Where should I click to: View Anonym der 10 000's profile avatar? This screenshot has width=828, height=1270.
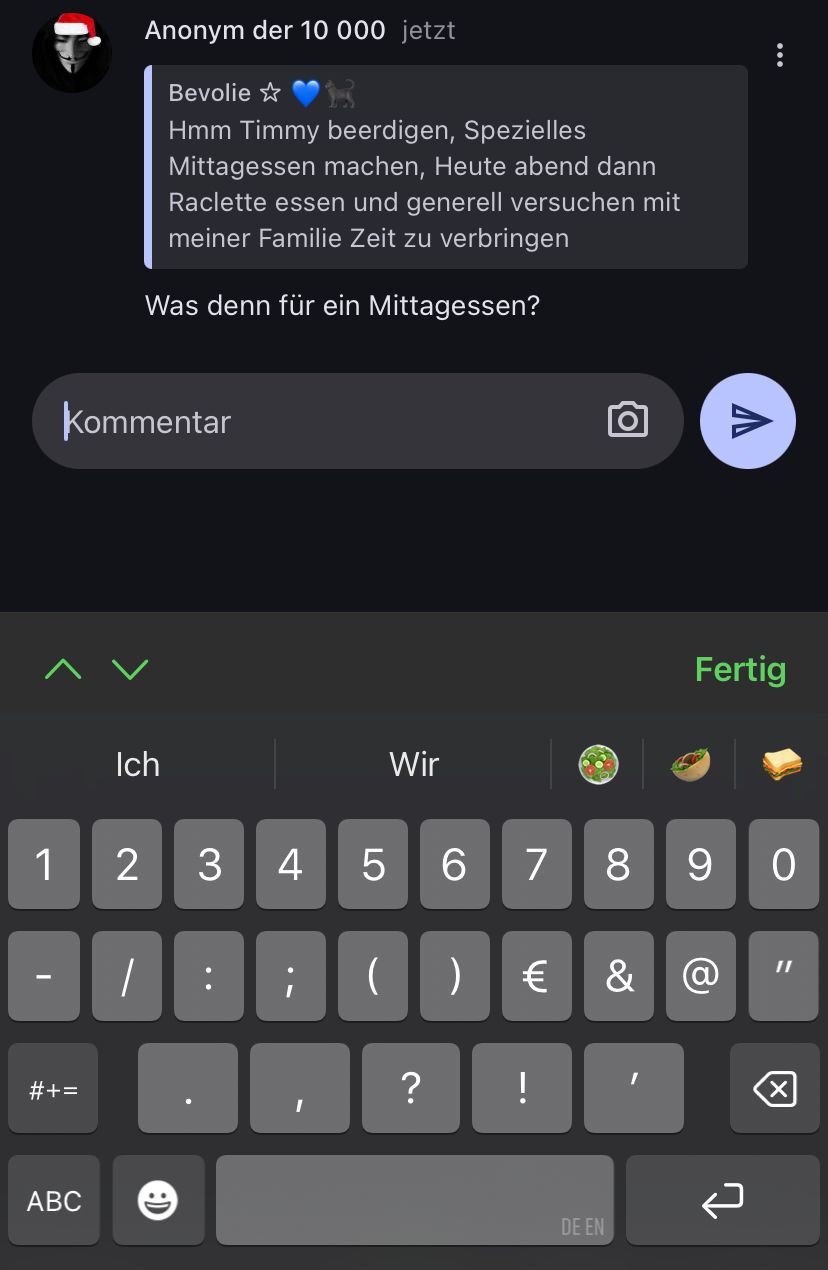(70, 52)
